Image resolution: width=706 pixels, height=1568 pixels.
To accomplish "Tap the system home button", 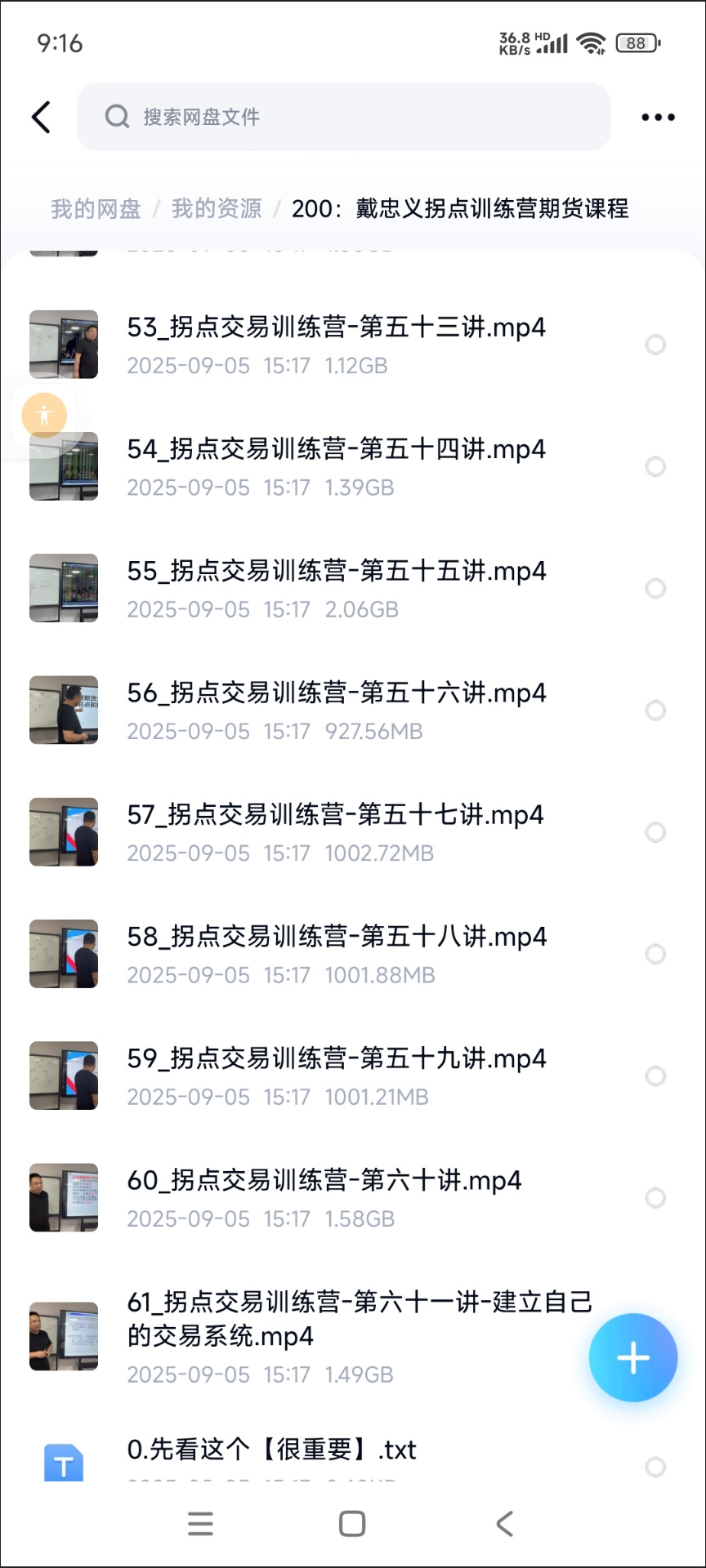I will point(352,1524).
